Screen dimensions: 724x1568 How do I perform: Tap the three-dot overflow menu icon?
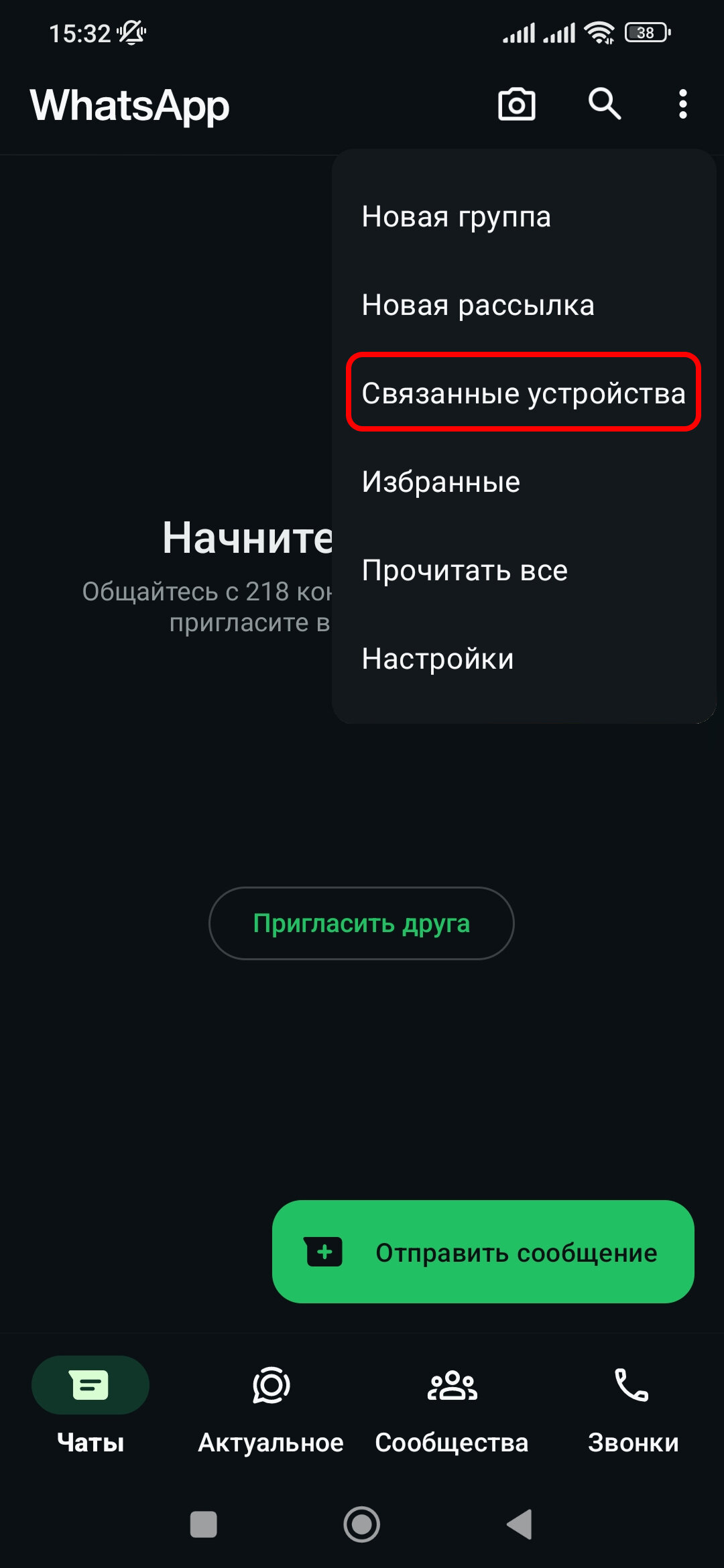tap(682, 105)
